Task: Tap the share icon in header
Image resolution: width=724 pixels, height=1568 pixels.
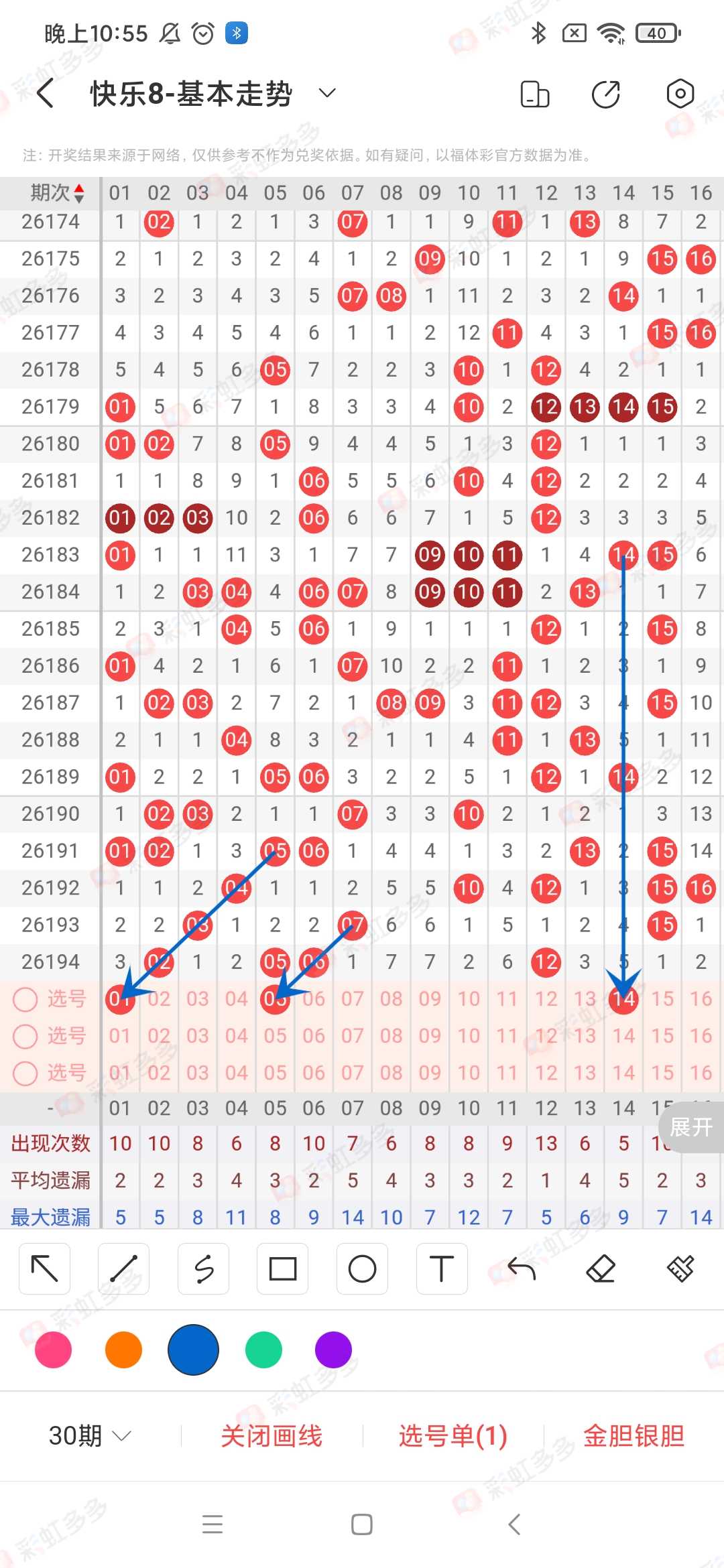Action: click(x=606, y=94)
